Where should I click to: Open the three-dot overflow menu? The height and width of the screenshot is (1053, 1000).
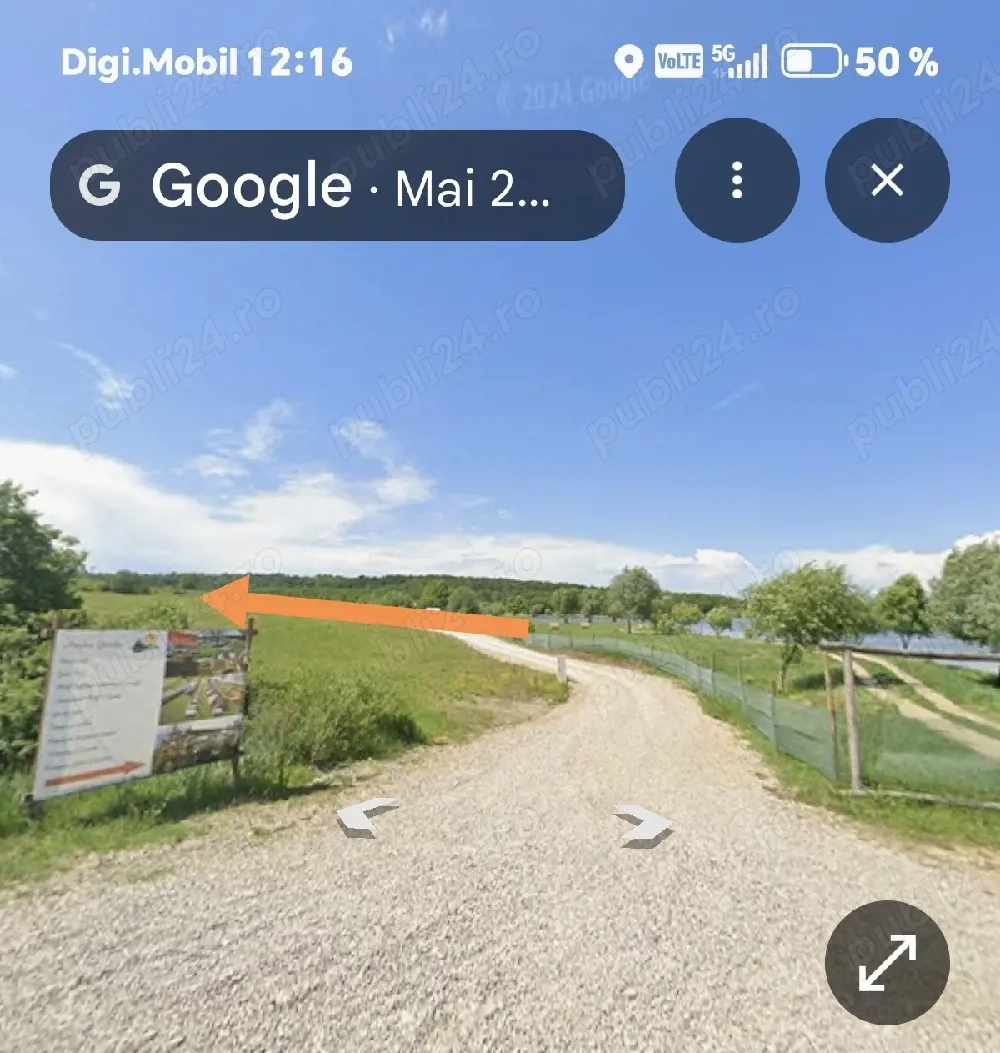click(x=737, y=180)
